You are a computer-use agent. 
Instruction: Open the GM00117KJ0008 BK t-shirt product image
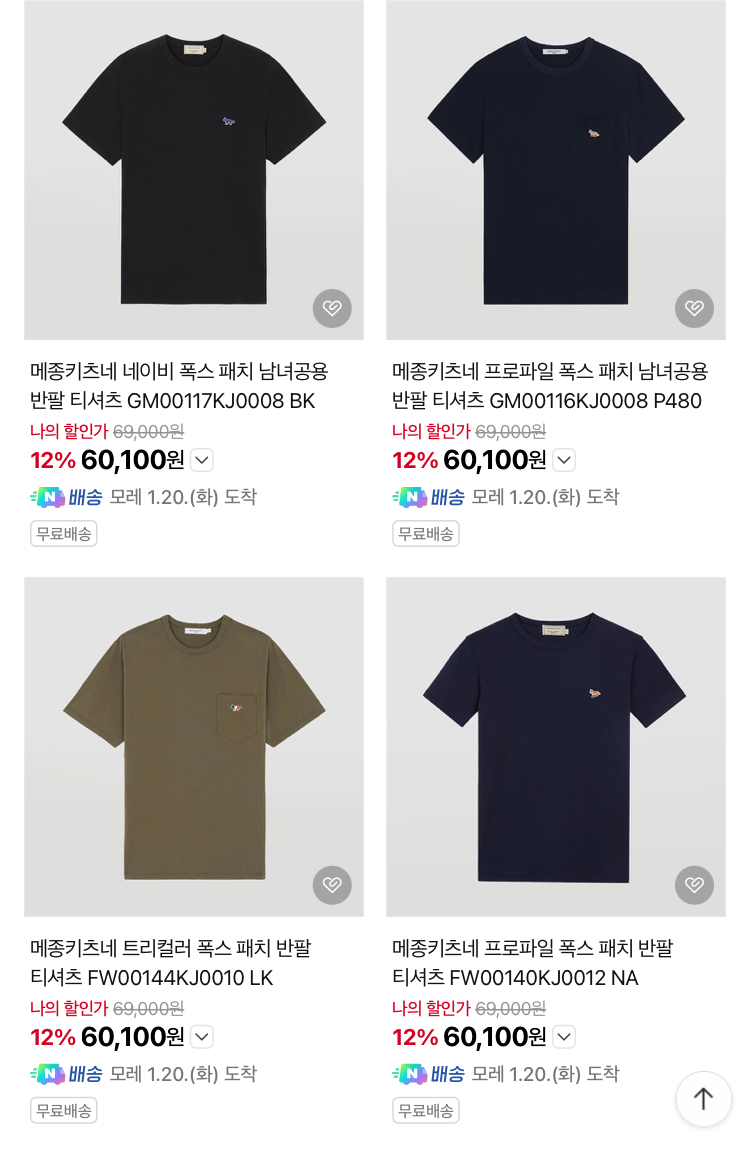tap(193, 170)
